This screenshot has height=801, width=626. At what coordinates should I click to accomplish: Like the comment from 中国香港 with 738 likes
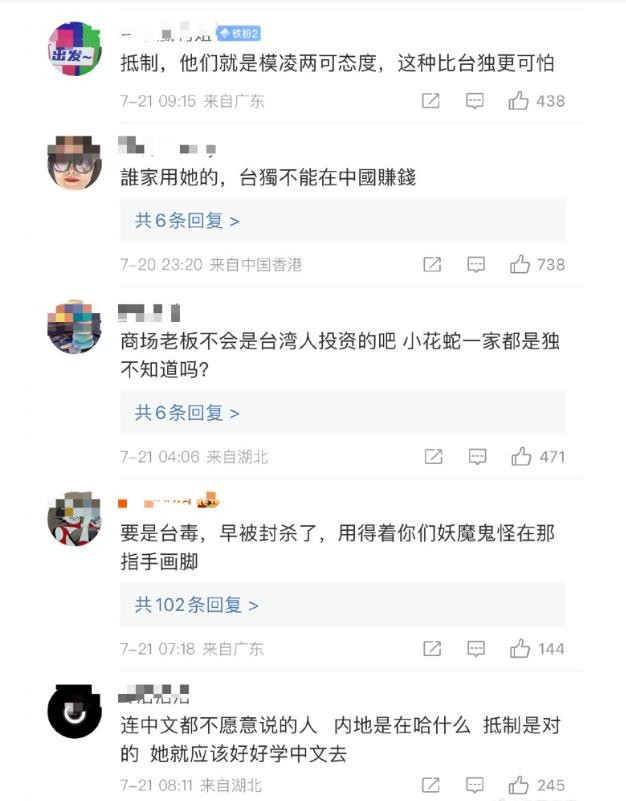click(x=520, y=265)
